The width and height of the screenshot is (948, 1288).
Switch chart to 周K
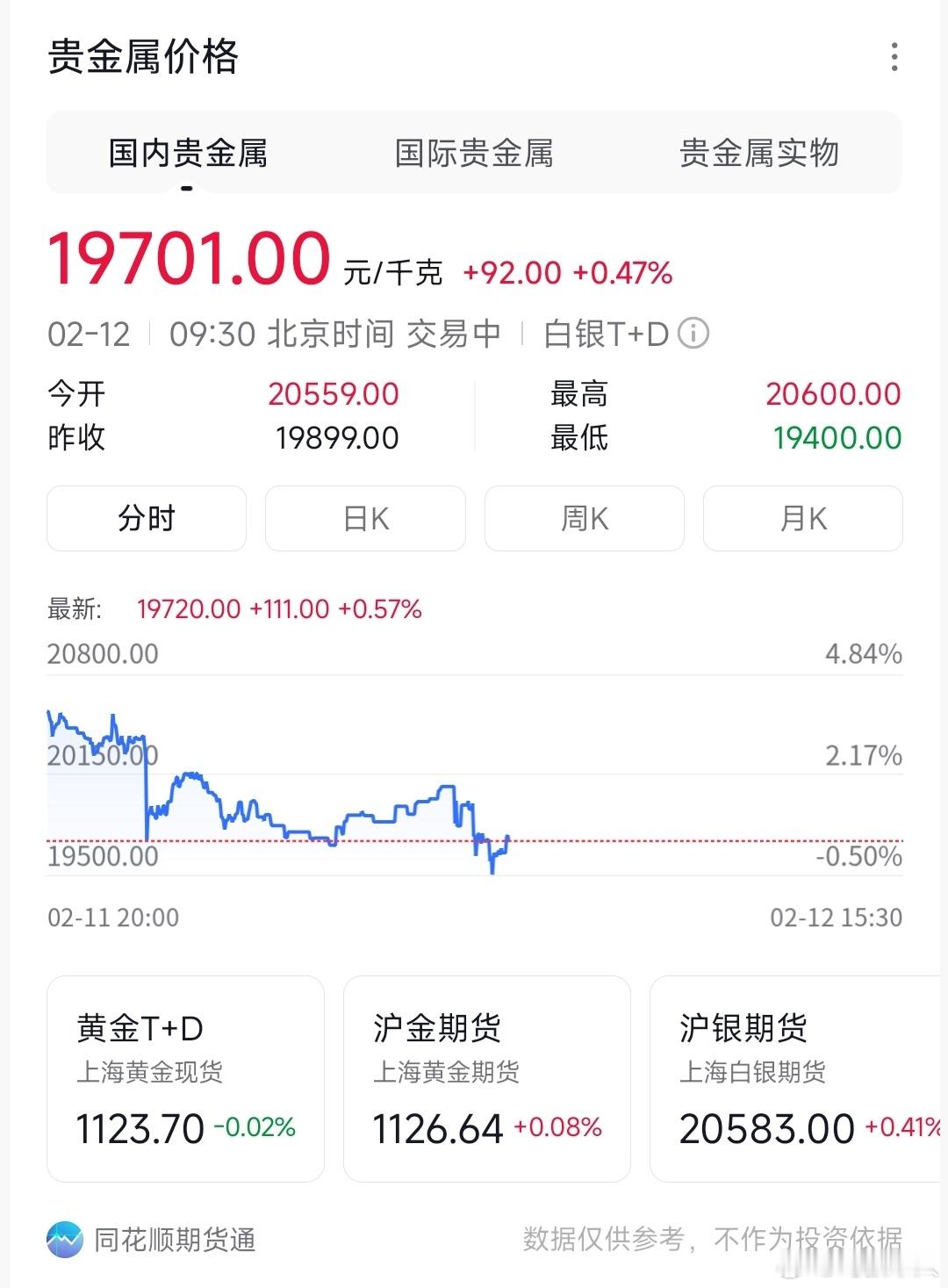[585, 519]
